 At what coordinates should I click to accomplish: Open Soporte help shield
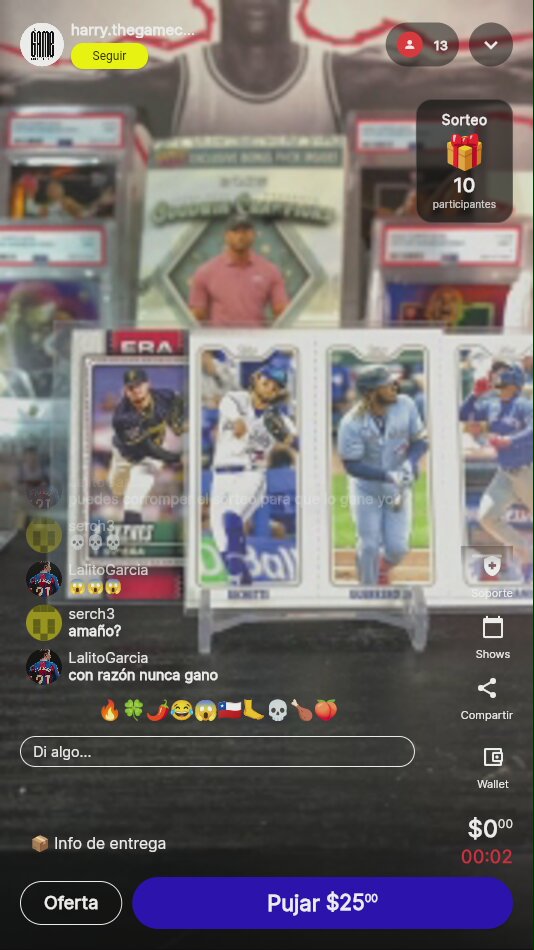[492, 574]
